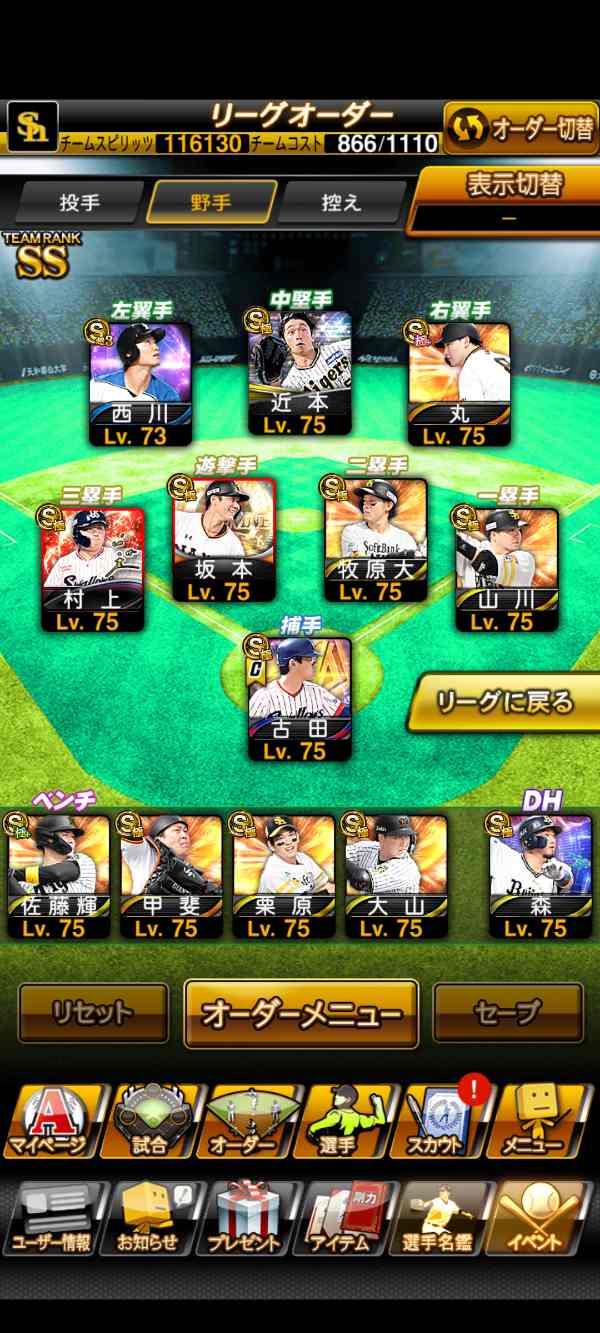Viewport: 600px width, 1333px height.
Task: Tap the リセット button
Action: tap(93, 1012)
